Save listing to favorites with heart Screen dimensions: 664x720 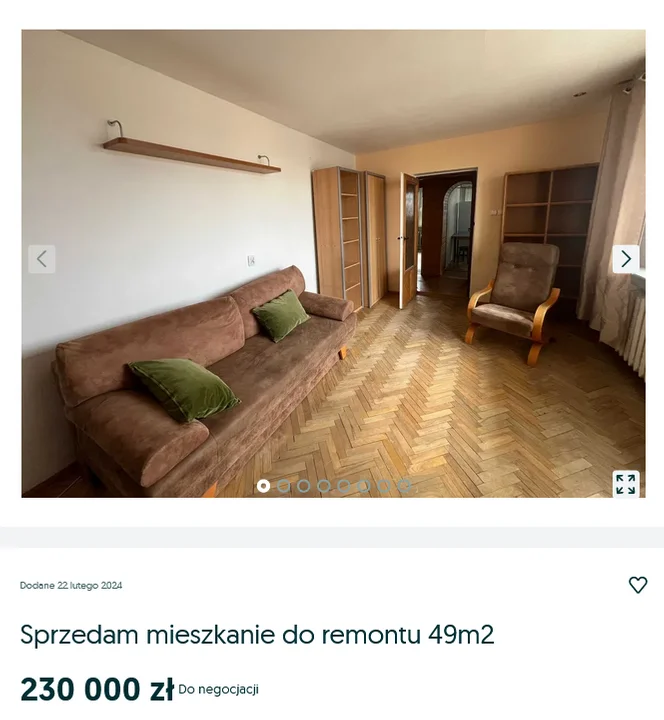pyautogui.click(x=638, y=585)
